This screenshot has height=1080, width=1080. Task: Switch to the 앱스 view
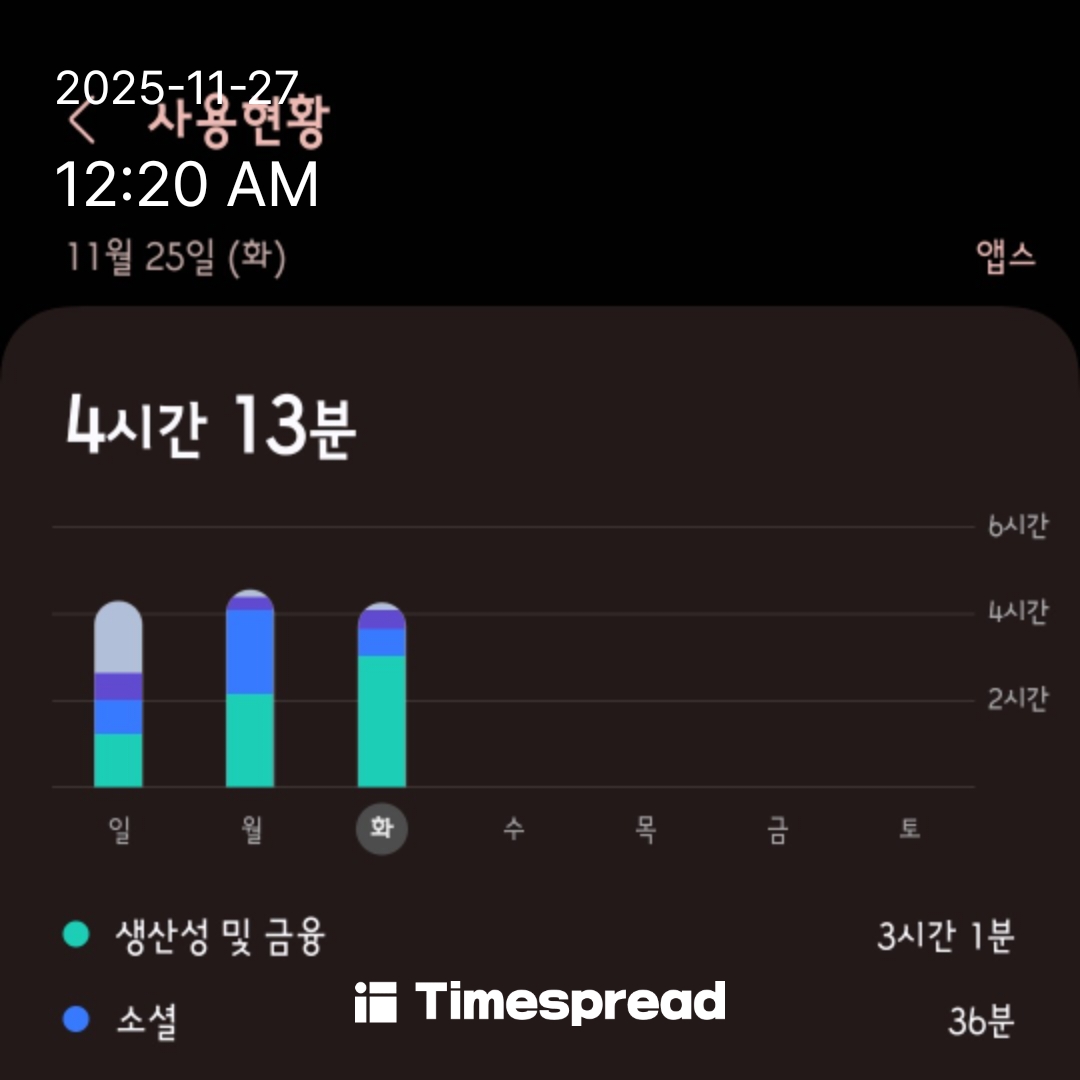tap(1005, 257)
